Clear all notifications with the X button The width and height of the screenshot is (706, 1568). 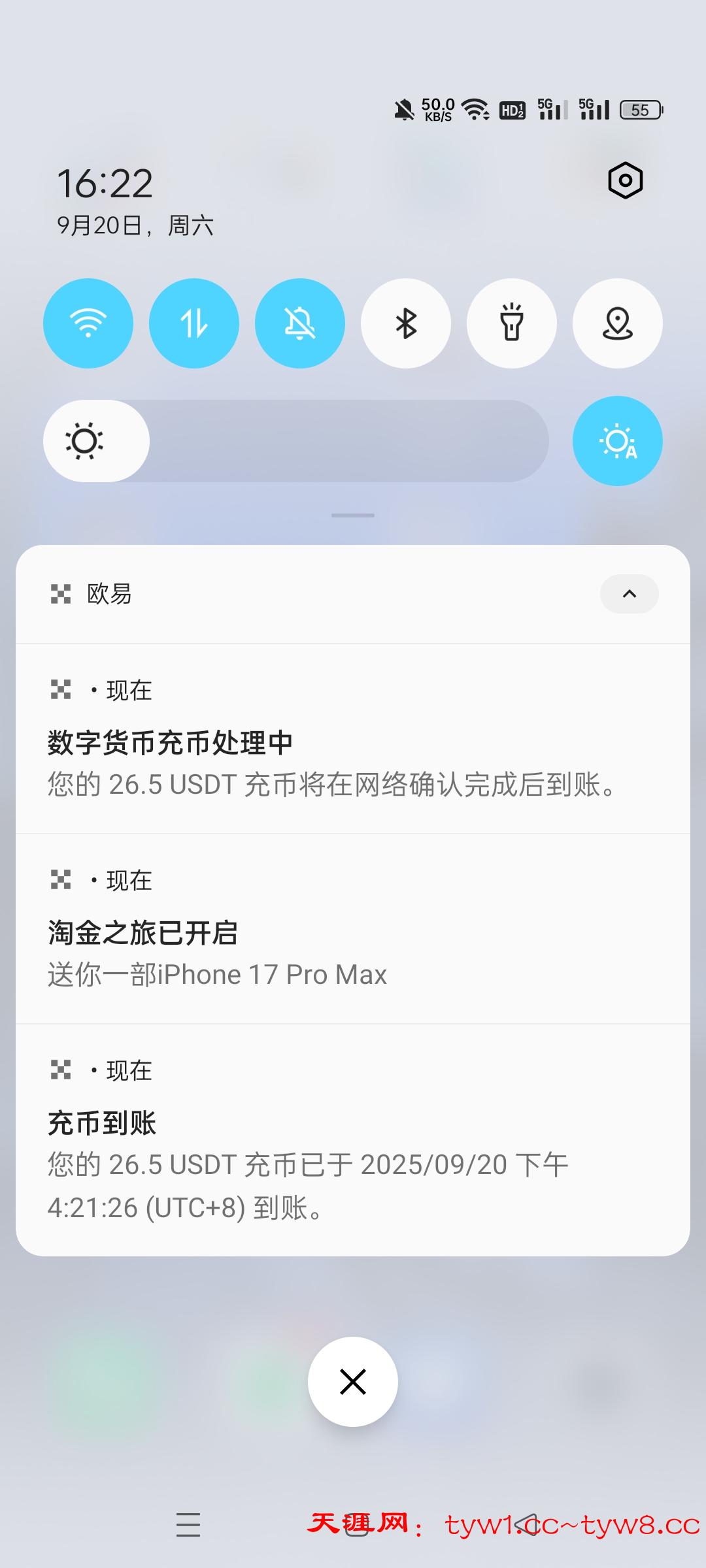point(353,1382)
